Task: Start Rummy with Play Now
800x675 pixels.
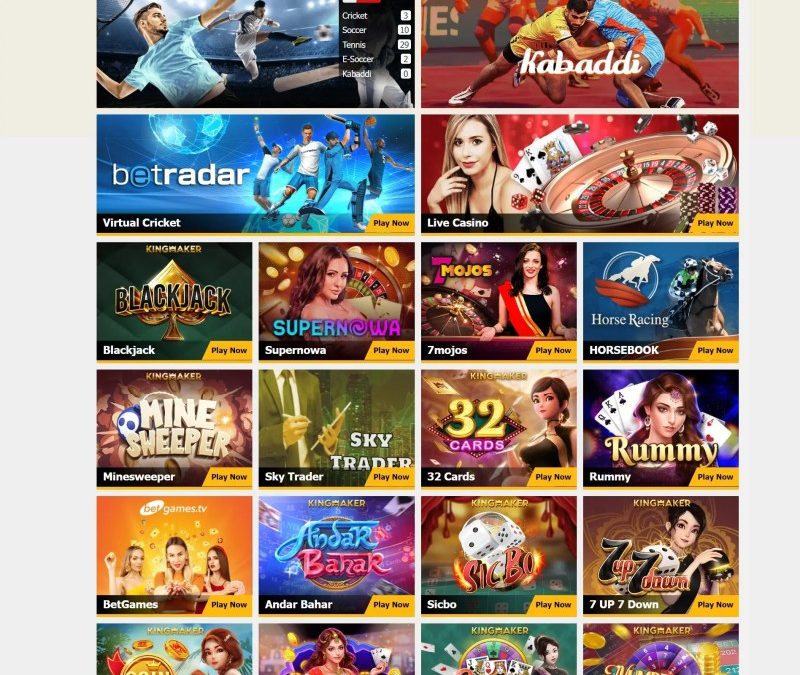Action: pos(715,477)
